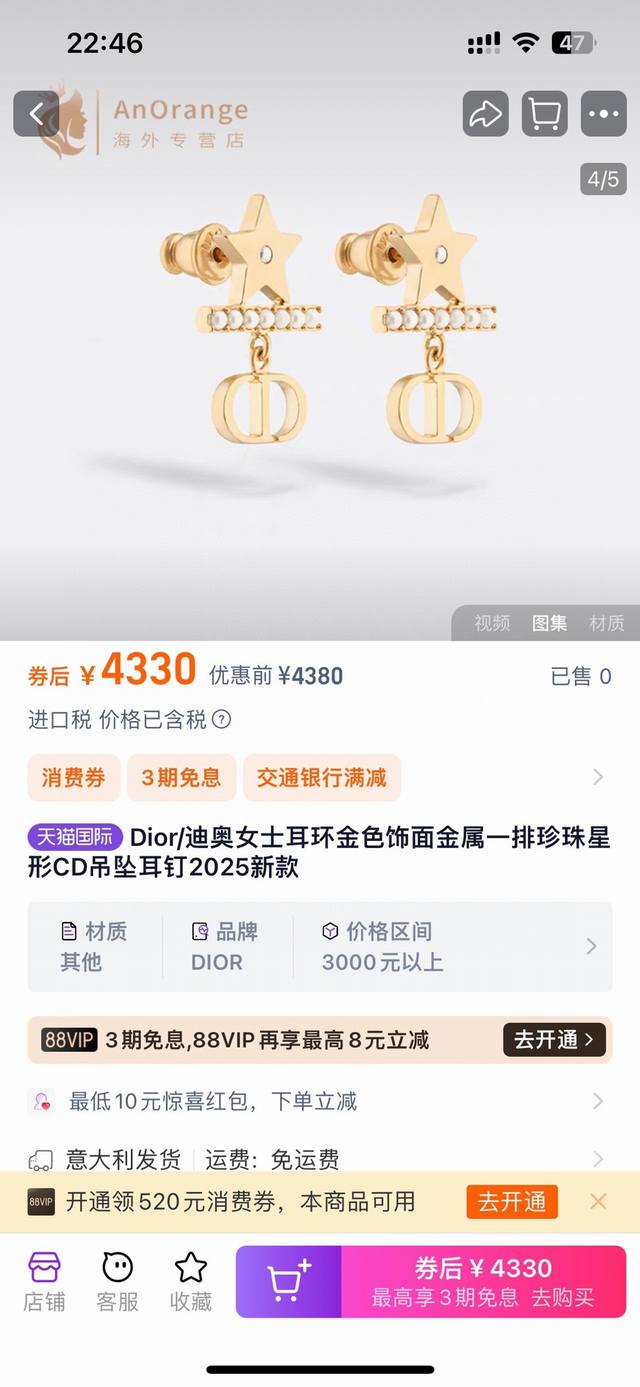Open the 最低10元惊喜红包 row

319,1101
